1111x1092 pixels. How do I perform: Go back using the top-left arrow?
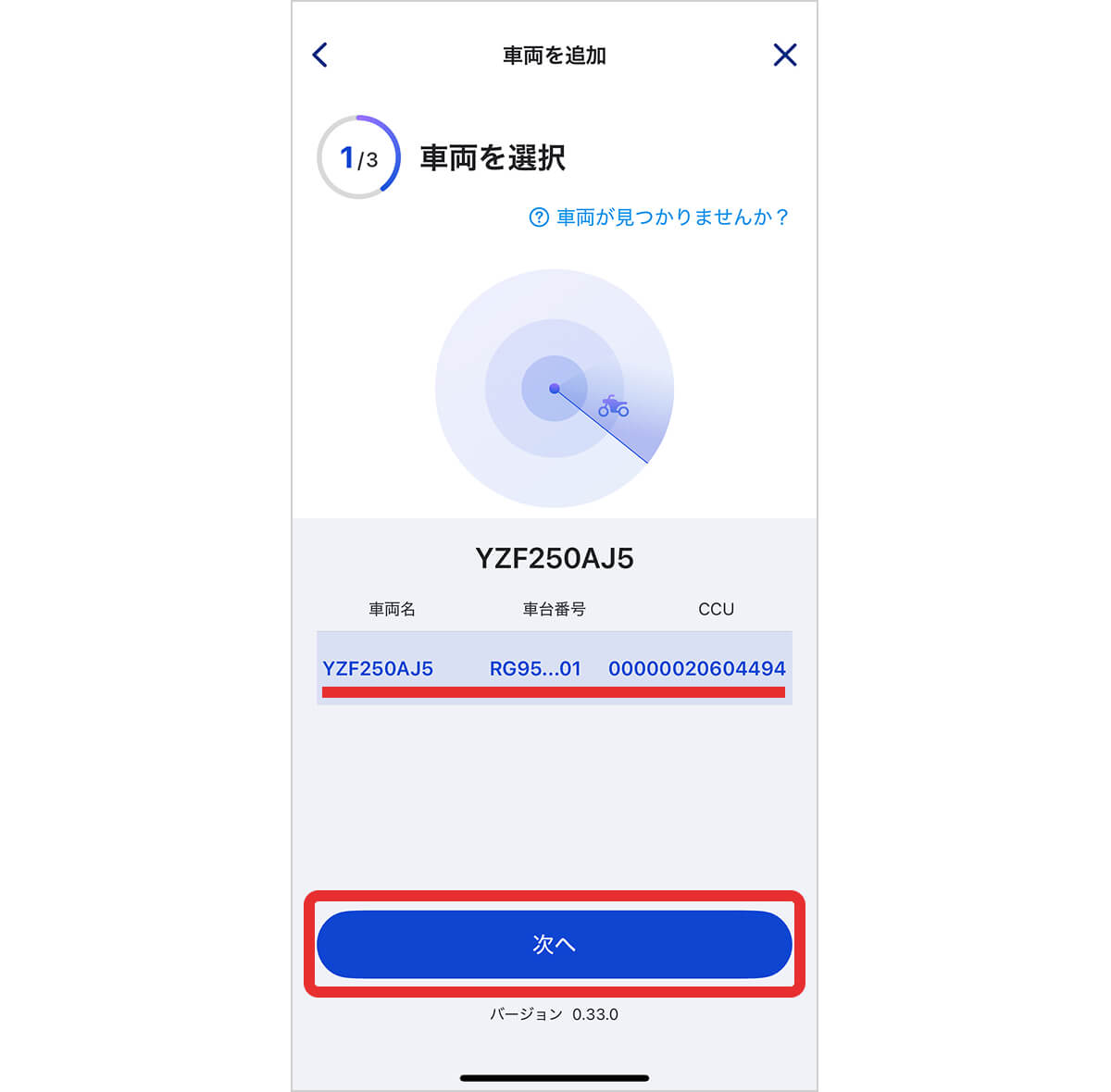320,56
